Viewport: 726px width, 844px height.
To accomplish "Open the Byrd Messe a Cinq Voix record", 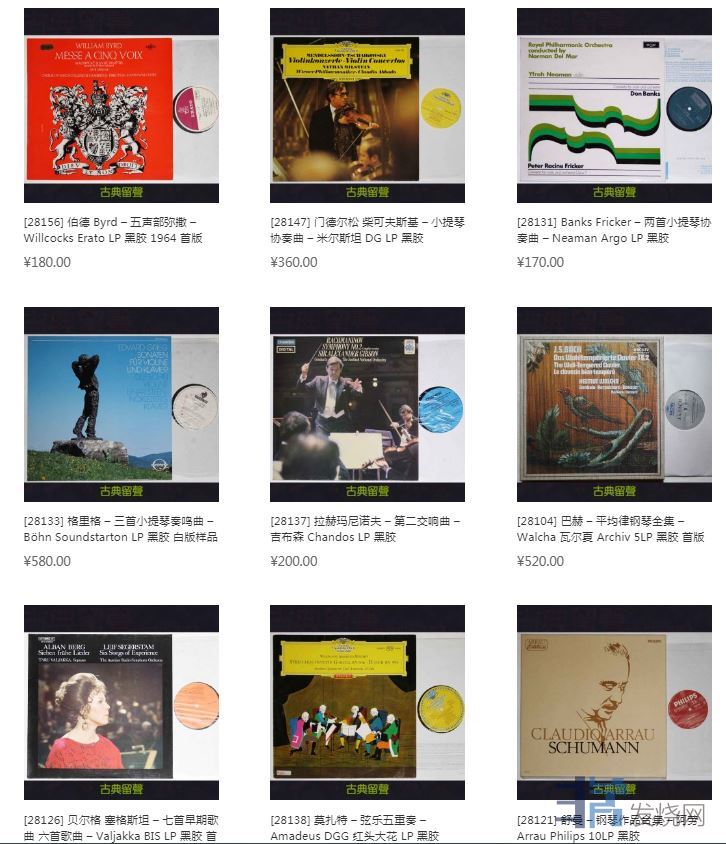I will click(121, 105).
